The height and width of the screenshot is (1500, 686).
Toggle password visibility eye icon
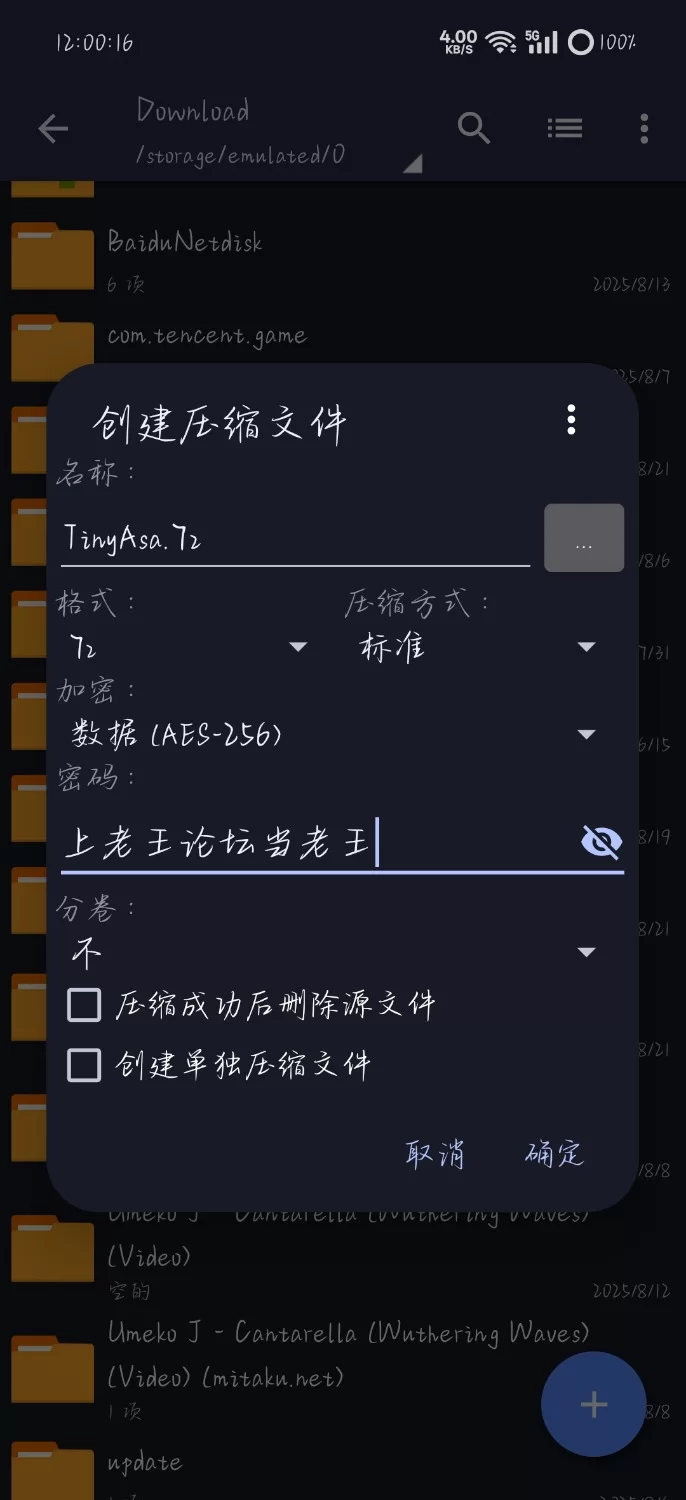[601, 843]
